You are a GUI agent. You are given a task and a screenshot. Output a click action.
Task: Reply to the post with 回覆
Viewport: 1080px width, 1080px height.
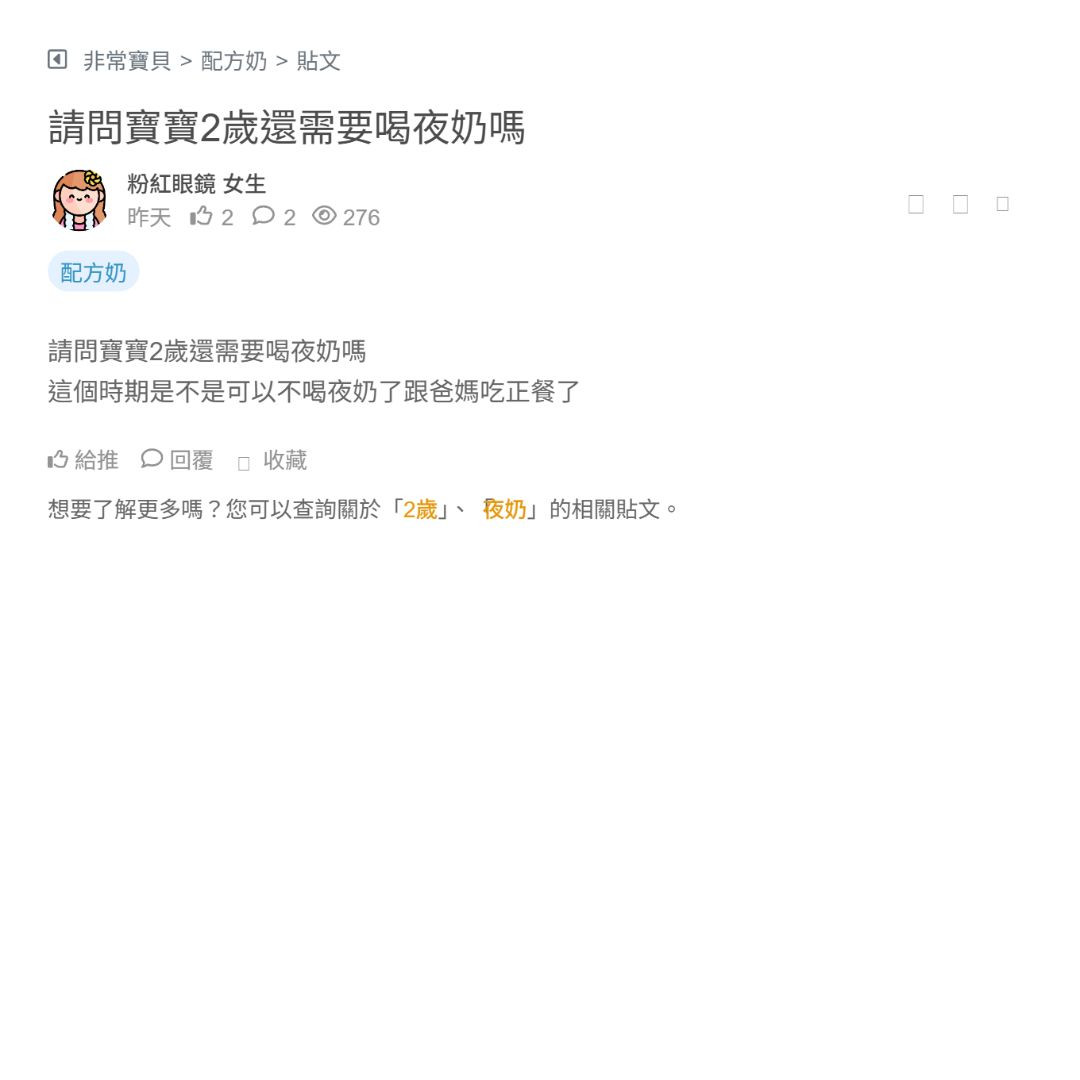click(x=178, y=460)
